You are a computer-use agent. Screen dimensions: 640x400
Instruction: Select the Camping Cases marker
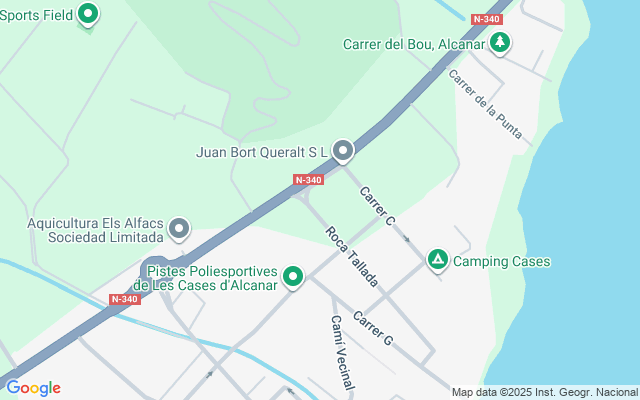(437, 260)
